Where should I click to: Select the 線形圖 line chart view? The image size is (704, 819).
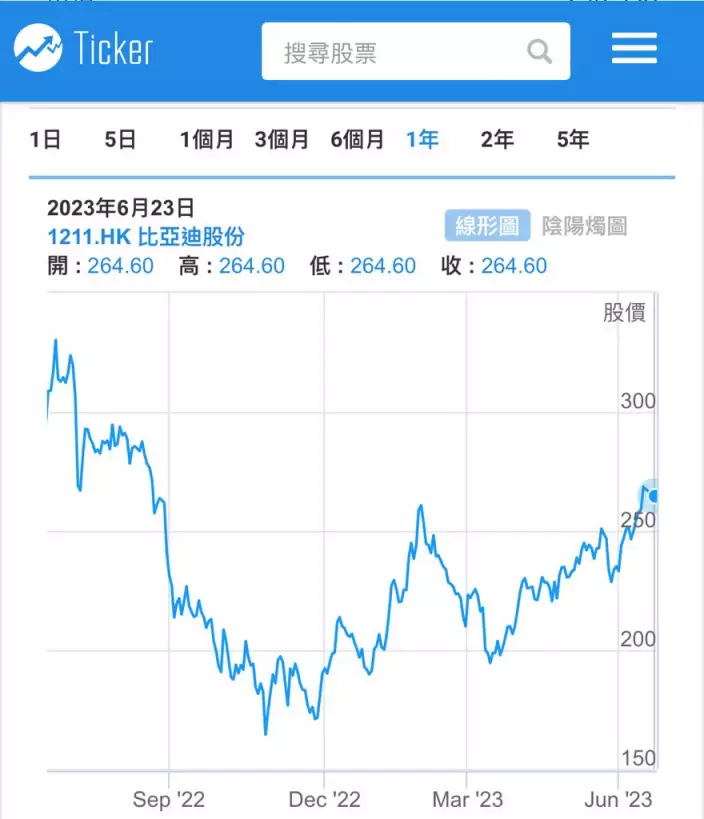(487, 226)
